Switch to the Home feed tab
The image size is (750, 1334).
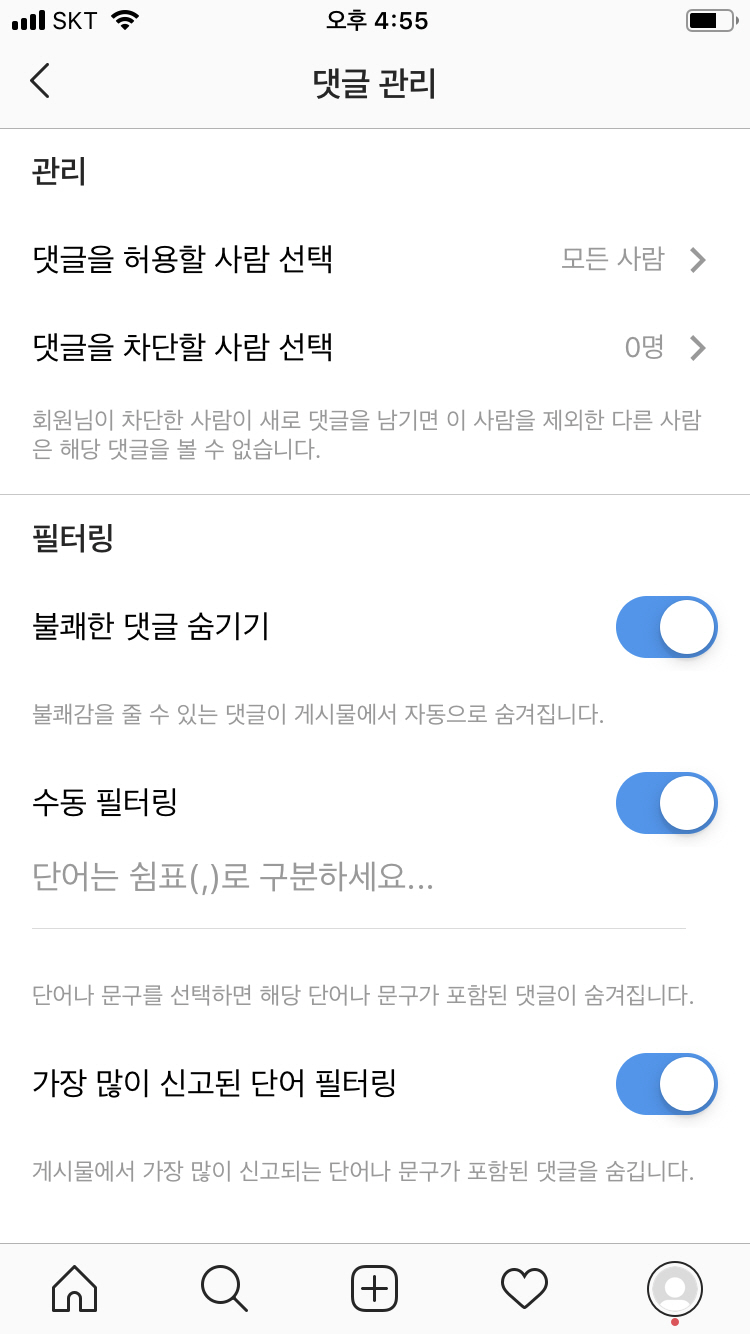pyautogui.click(x=75, y=1288)
